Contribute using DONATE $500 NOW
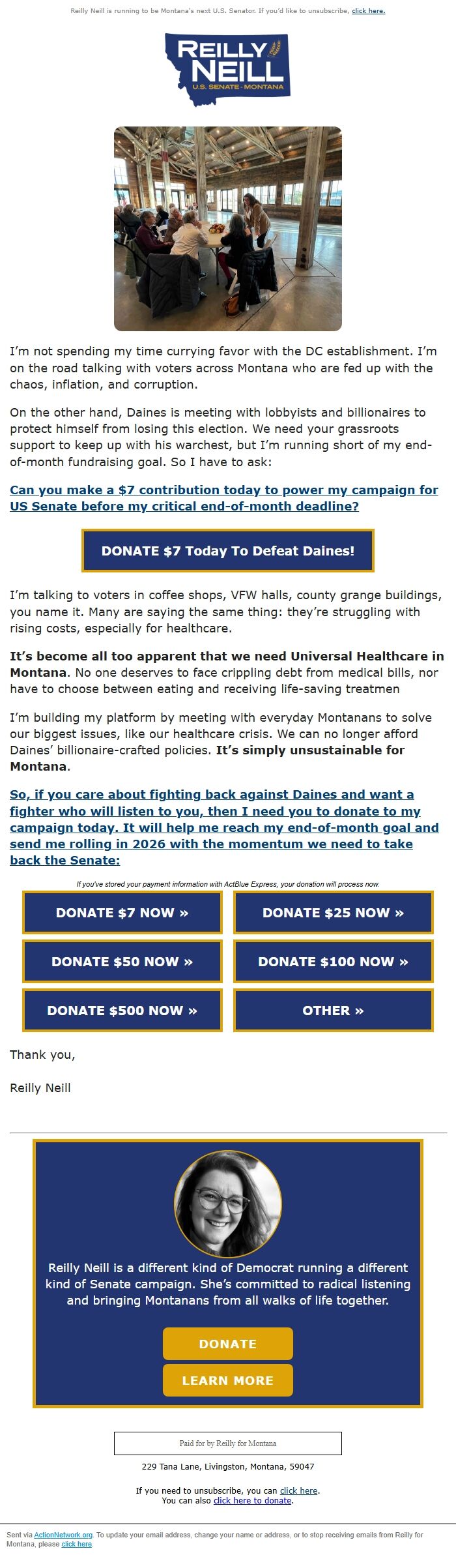 click(122, 1011)
